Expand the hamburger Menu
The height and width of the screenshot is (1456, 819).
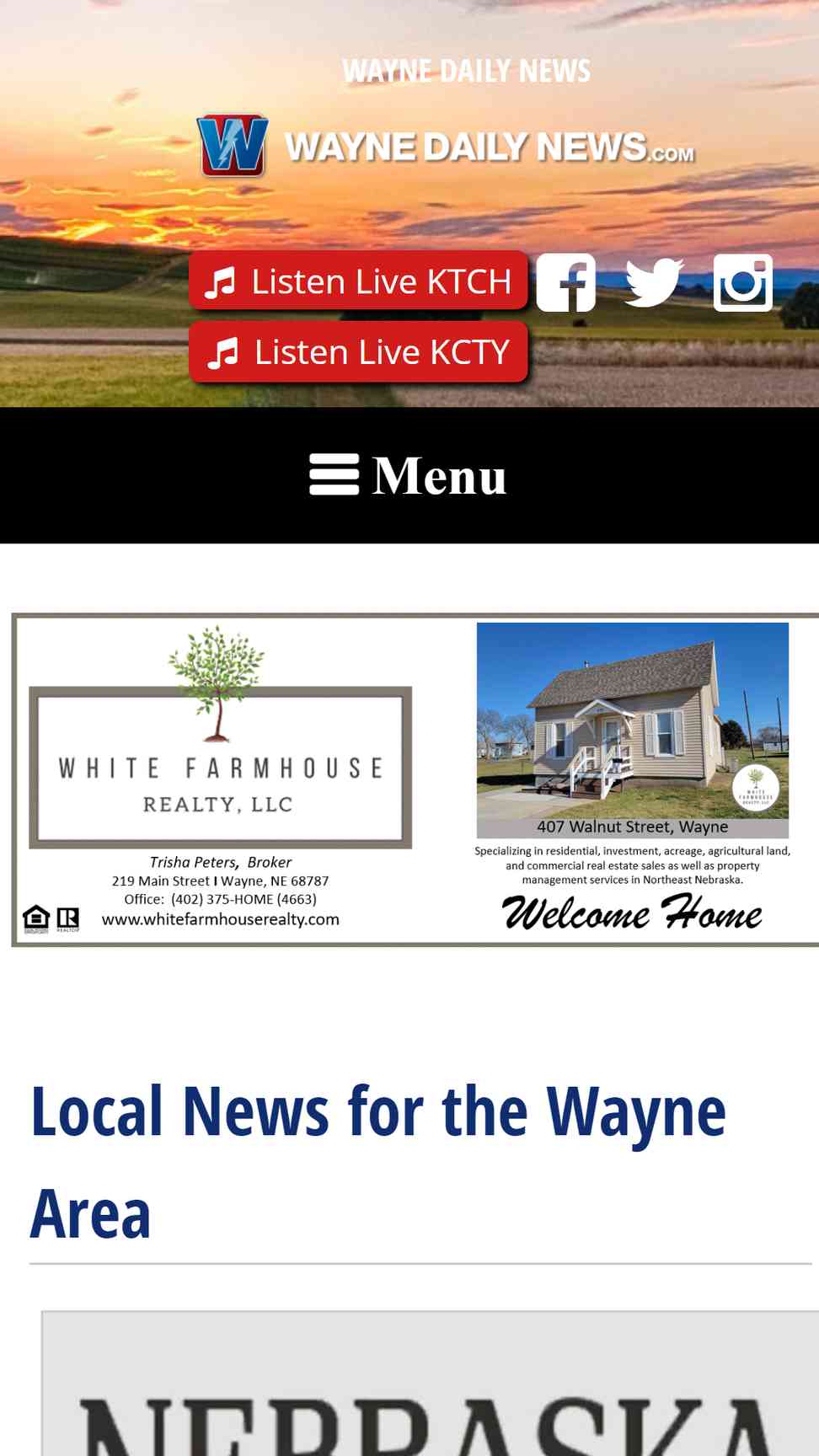(409, 475)
